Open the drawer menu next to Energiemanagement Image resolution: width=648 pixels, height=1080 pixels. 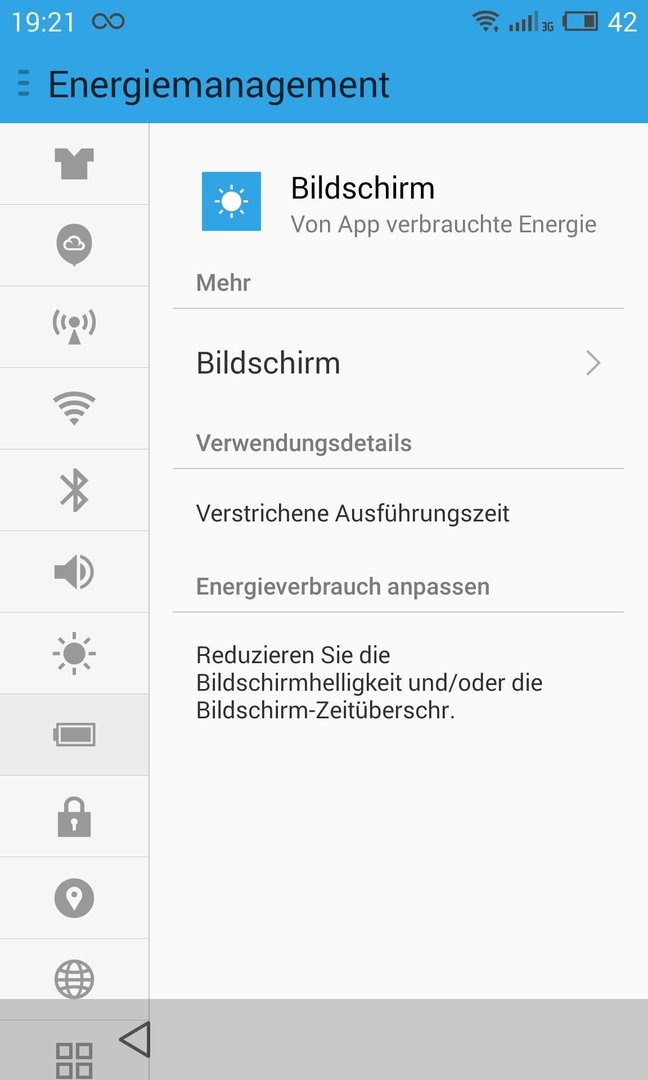point(23,83)
